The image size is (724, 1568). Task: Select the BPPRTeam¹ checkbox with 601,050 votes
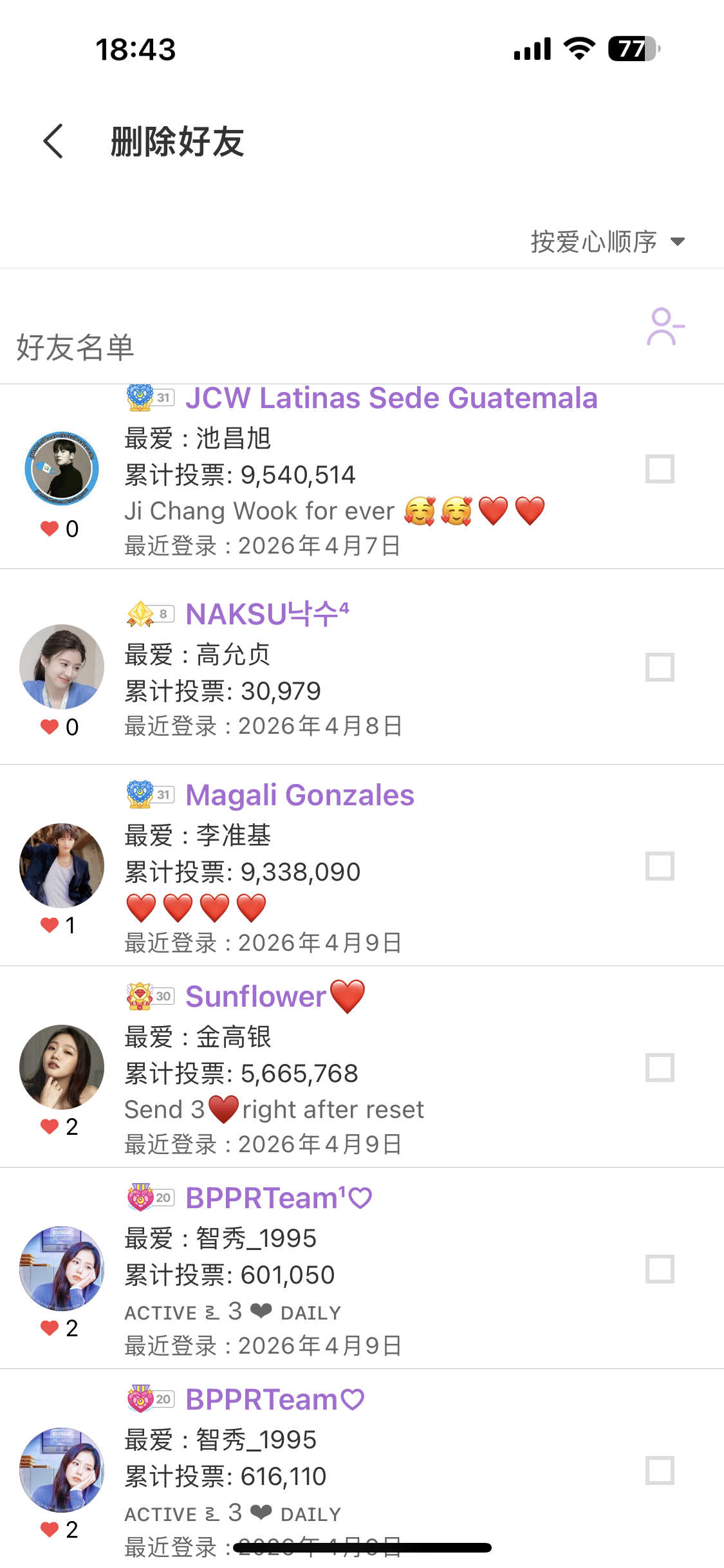pyautogui.click(x=660, y=1269)
